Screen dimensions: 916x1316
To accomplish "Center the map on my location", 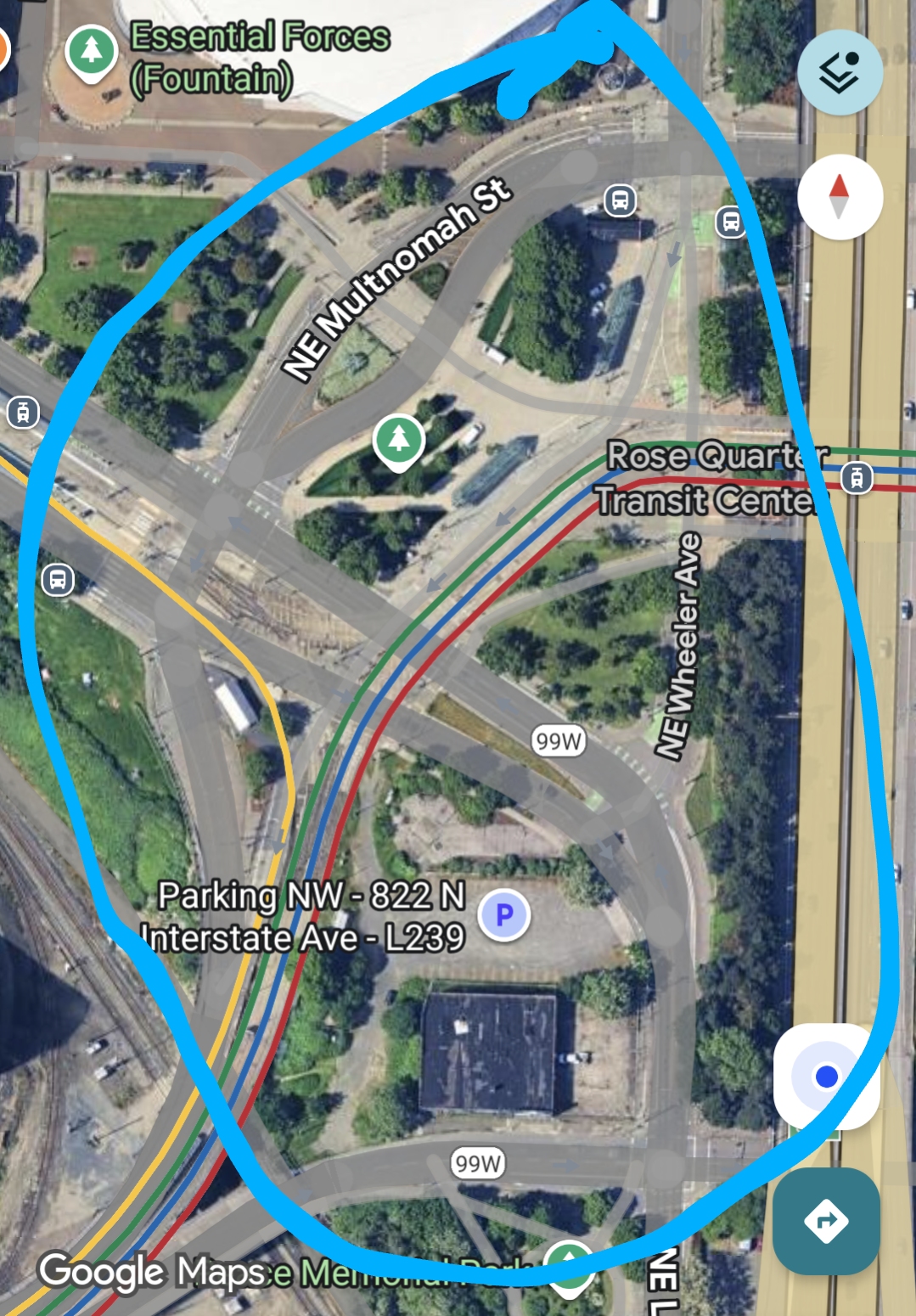I will tap(826, 1077).
